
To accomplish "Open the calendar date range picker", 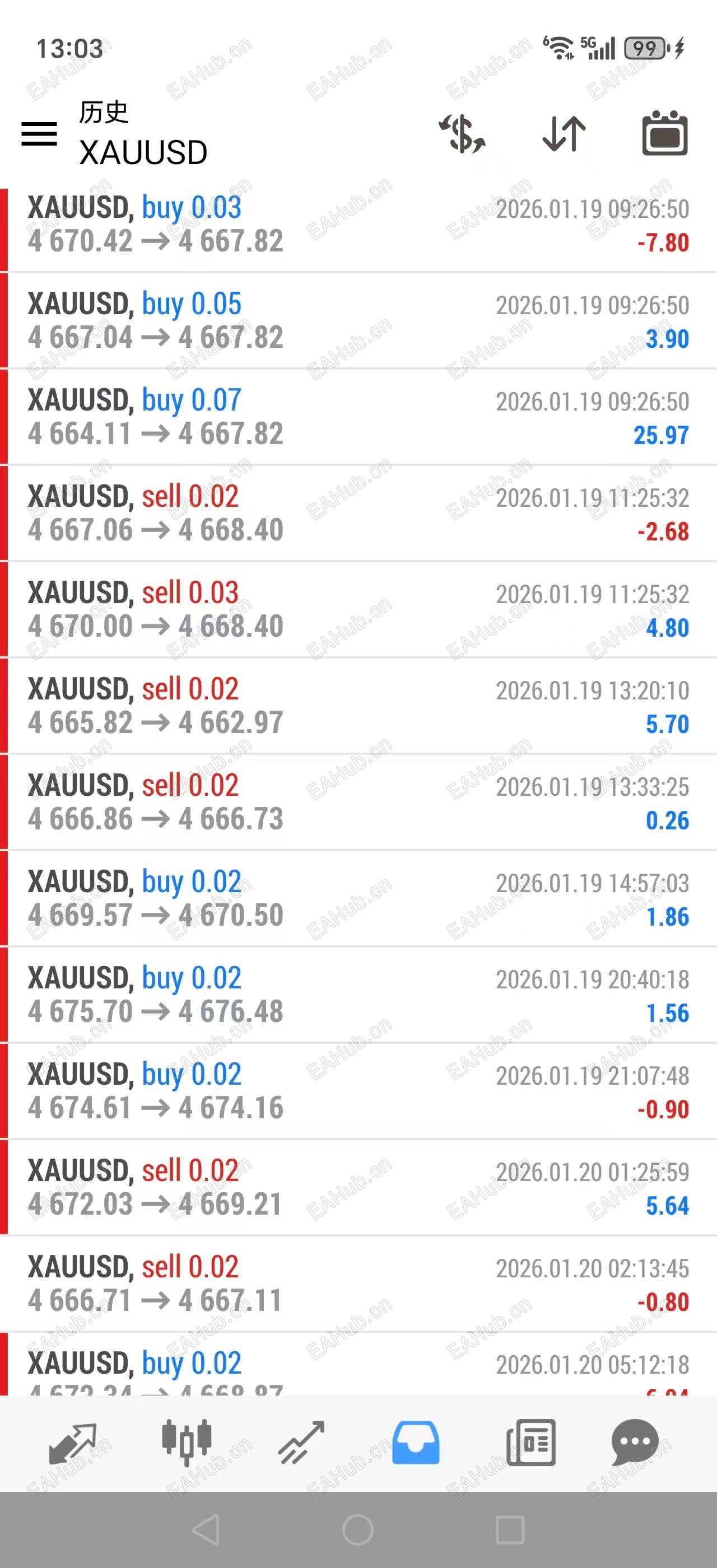I will (x=665, y=133).
